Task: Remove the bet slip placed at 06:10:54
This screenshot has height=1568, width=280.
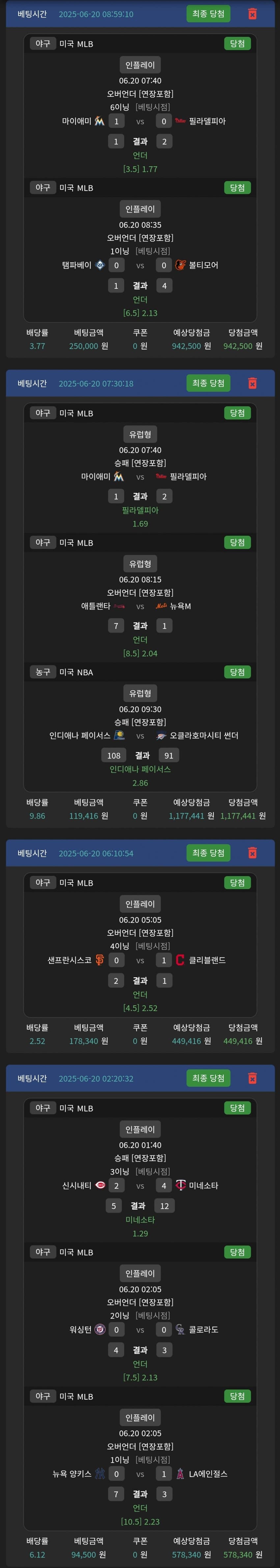Action: 252,853
